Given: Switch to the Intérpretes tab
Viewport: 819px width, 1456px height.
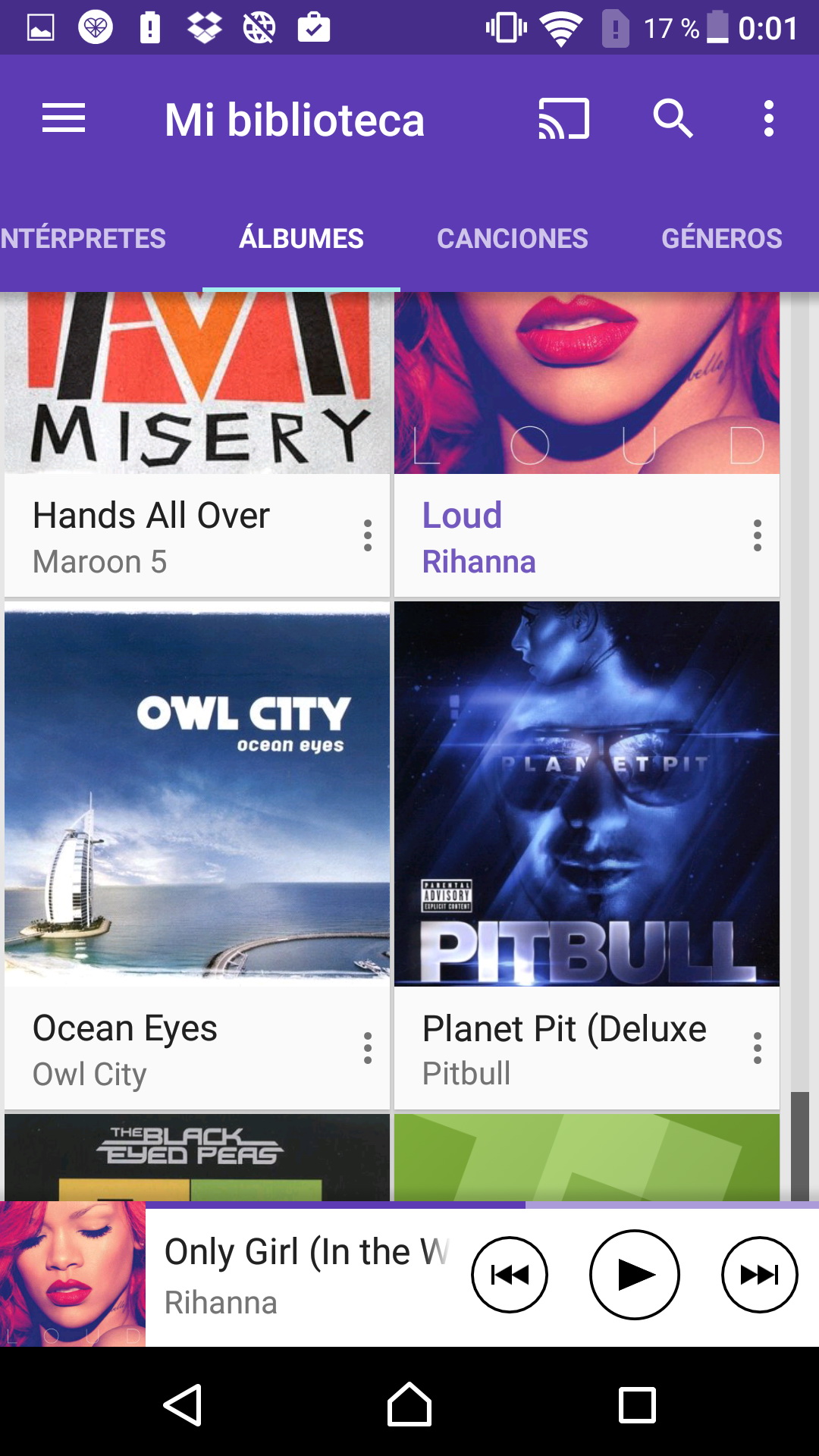Looking at the screenshot, I should point(83,239).
